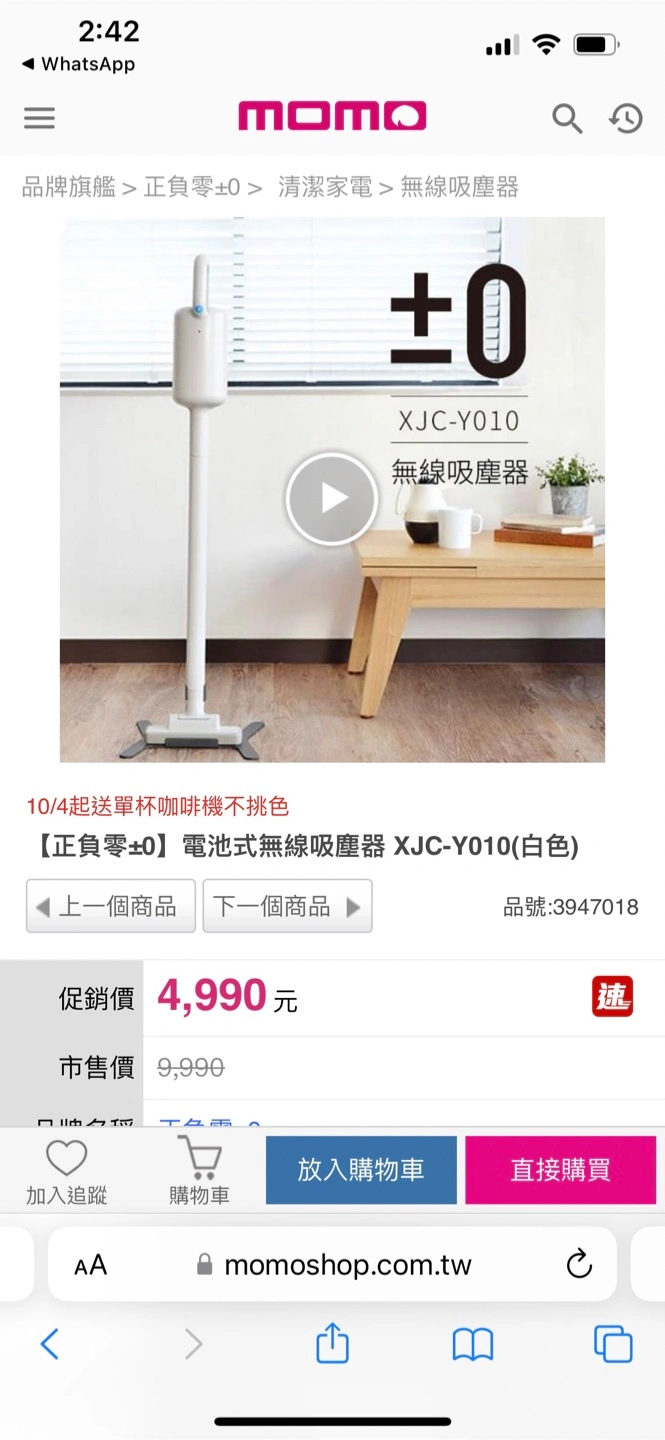Go to 下一個商品
The width and height of the screenshot is (665, 1440).
(x=287, y=906)
